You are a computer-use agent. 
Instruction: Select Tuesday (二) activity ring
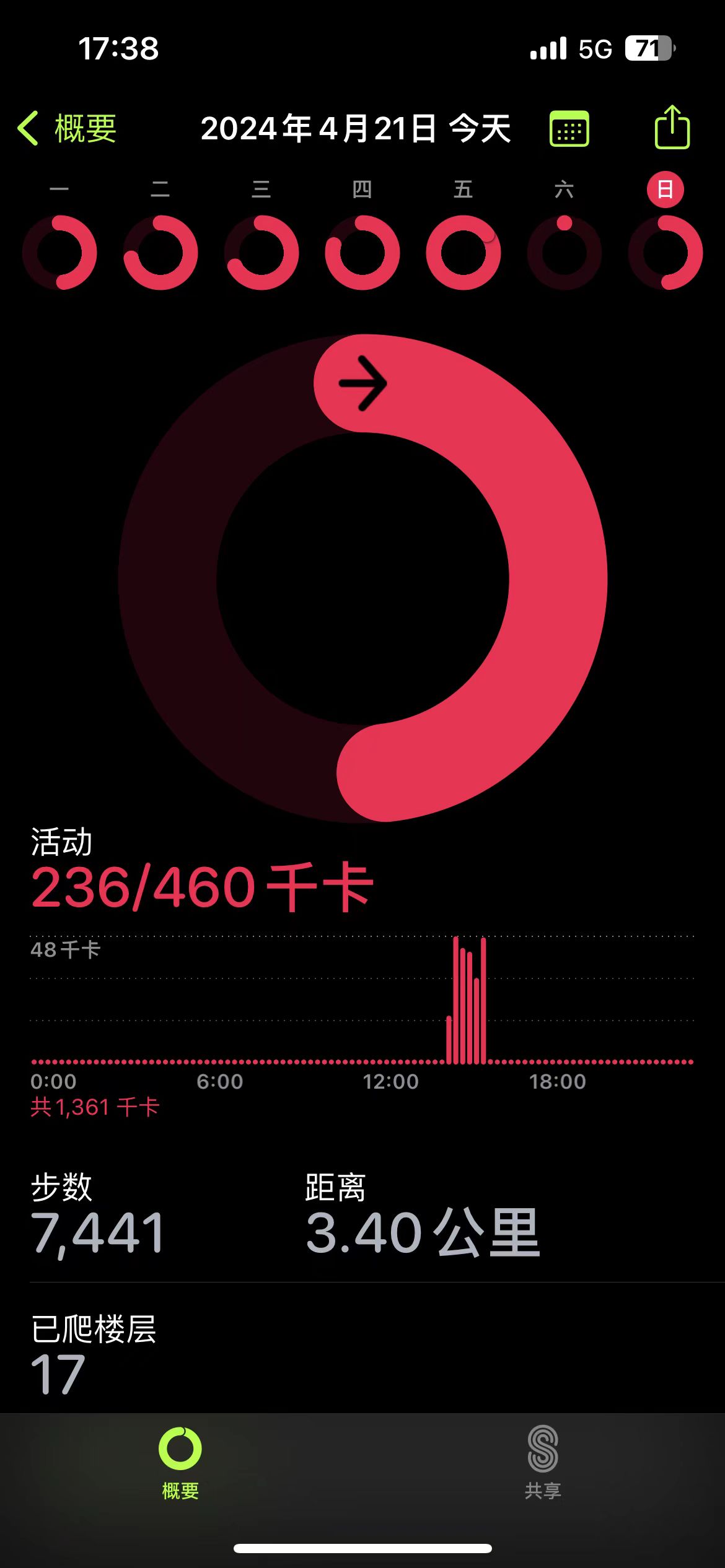click(160, 252)
